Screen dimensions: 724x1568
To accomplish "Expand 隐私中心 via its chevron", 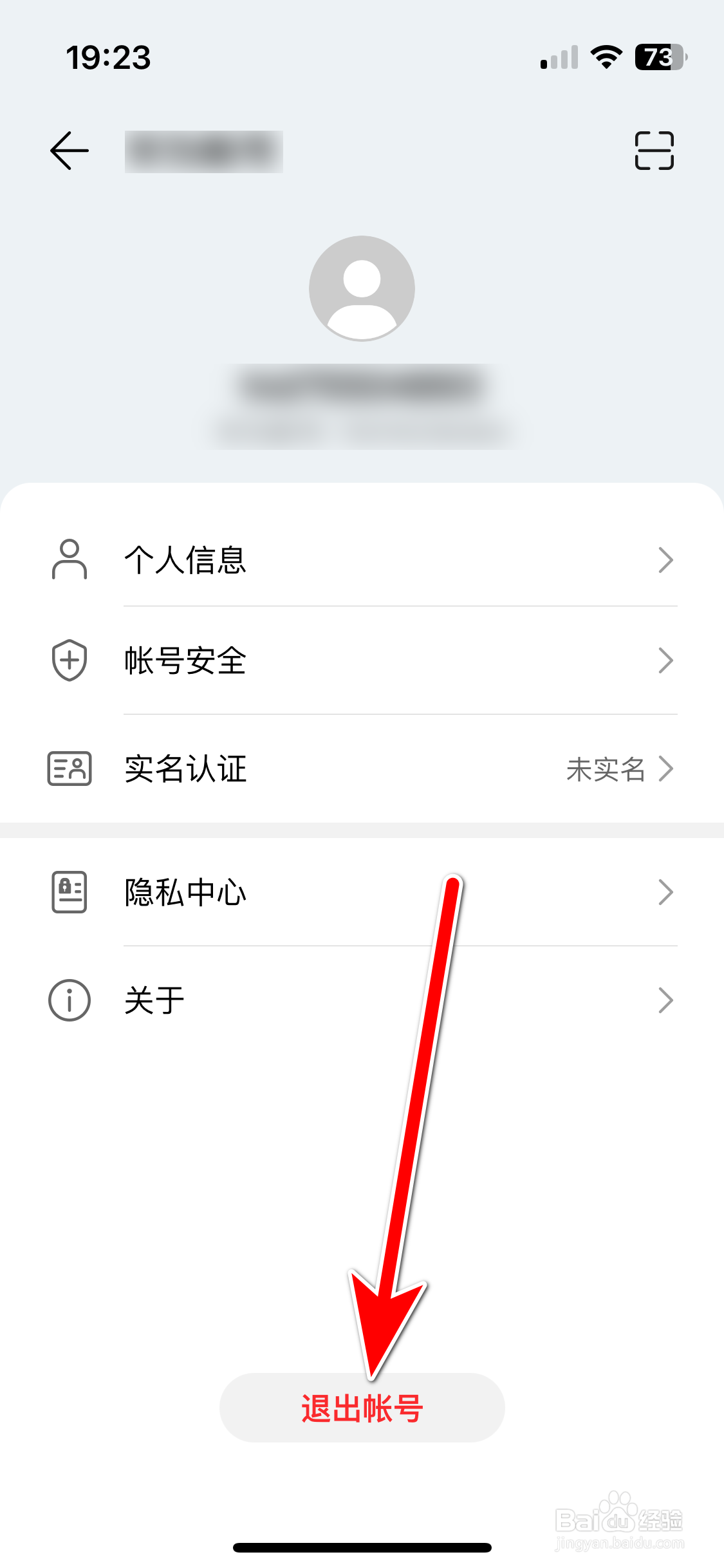I will click(x=666, y=892).
